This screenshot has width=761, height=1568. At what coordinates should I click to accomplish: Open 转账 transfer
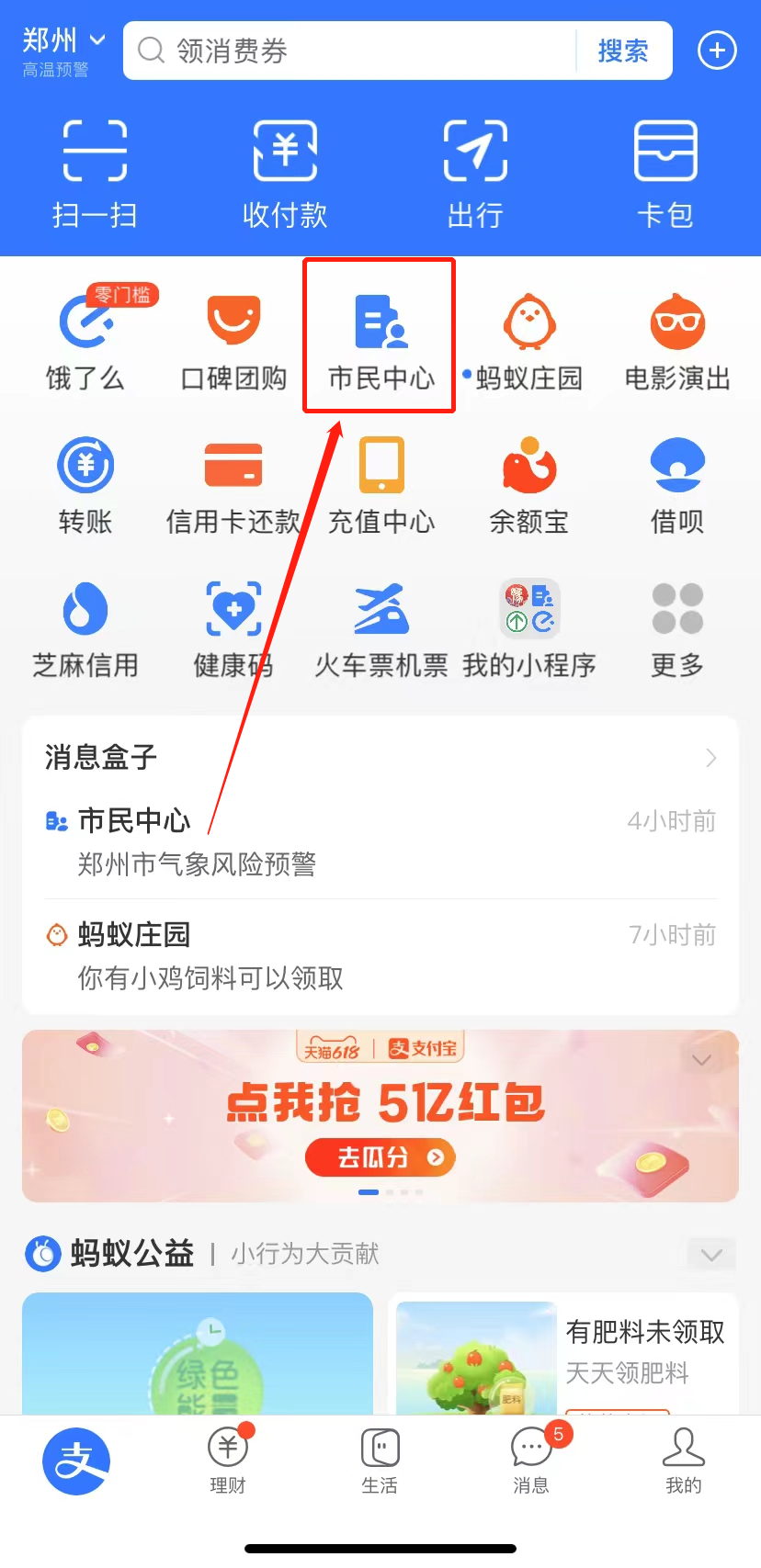point(85,483)
